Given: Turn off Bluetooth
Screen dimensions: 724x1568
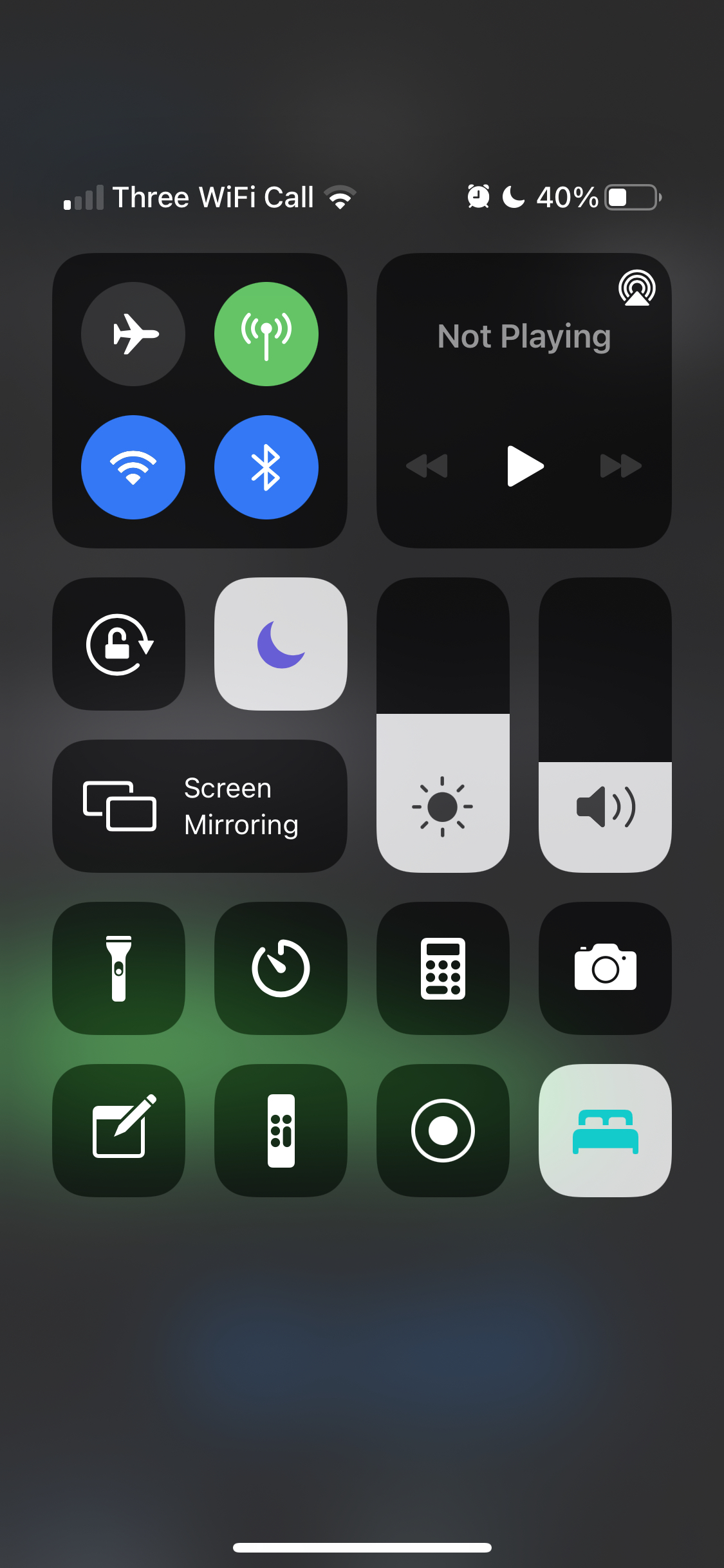Looking at the screenshot, I should (266, 467).
